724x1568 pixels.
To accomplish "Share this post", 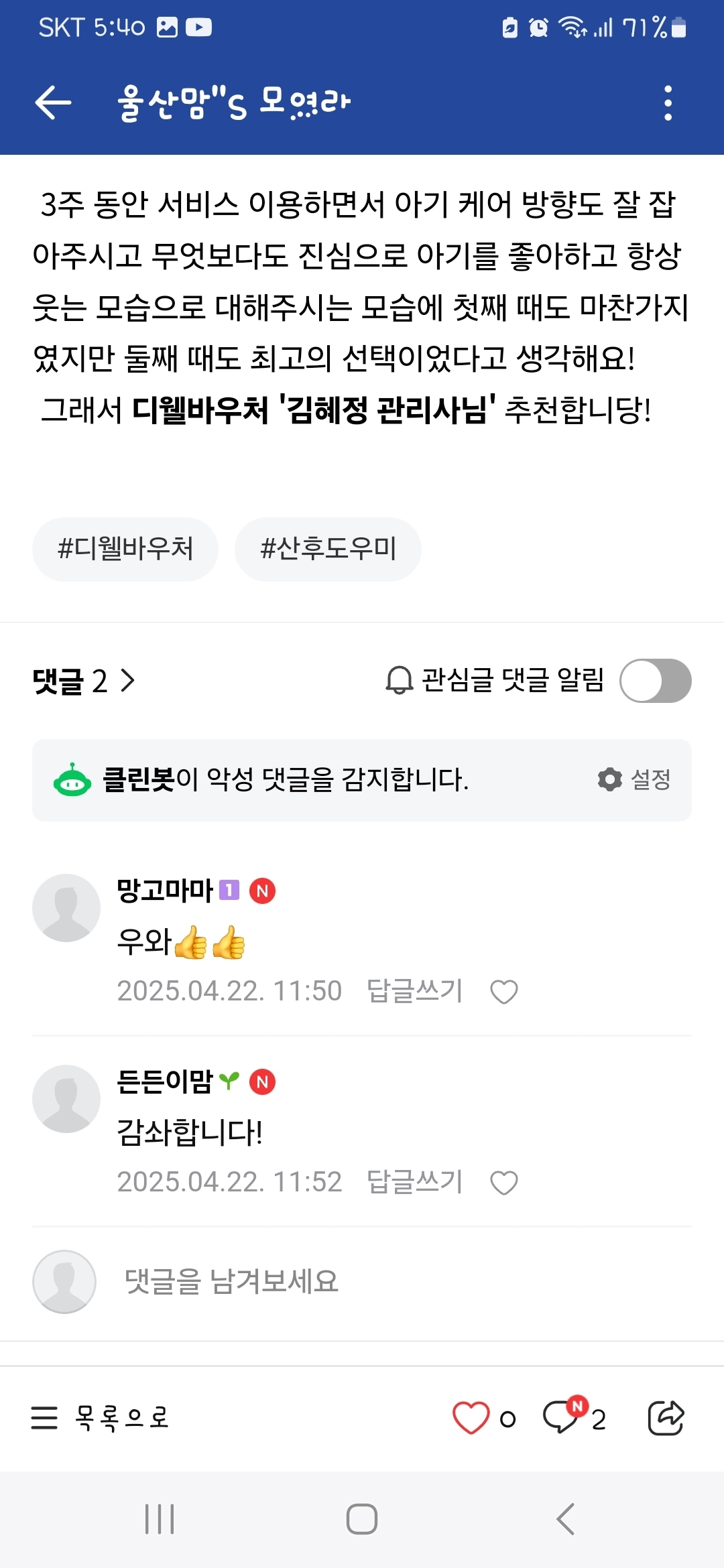I will (666, 1418).
